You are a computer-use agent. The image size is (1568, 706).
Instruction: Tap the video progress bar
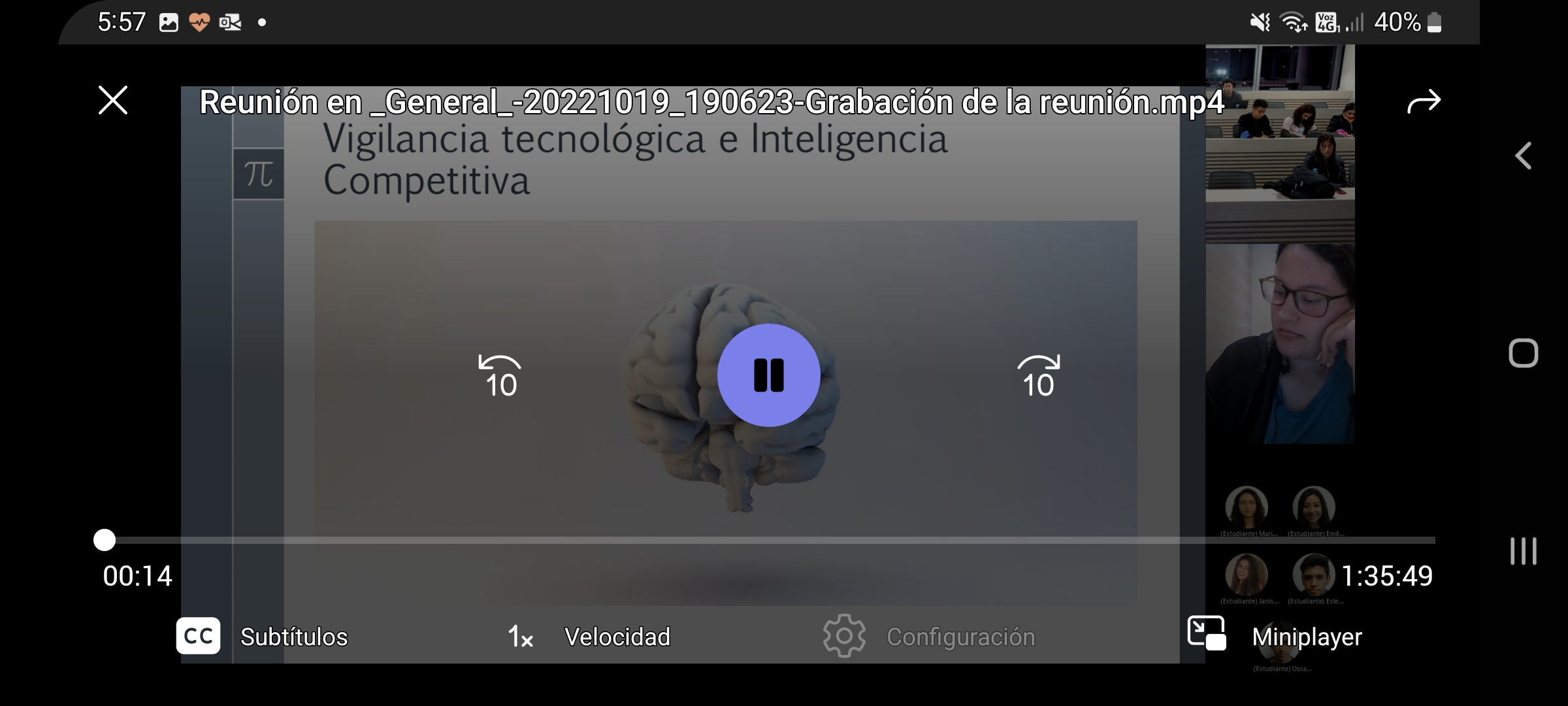coord(768,540)
